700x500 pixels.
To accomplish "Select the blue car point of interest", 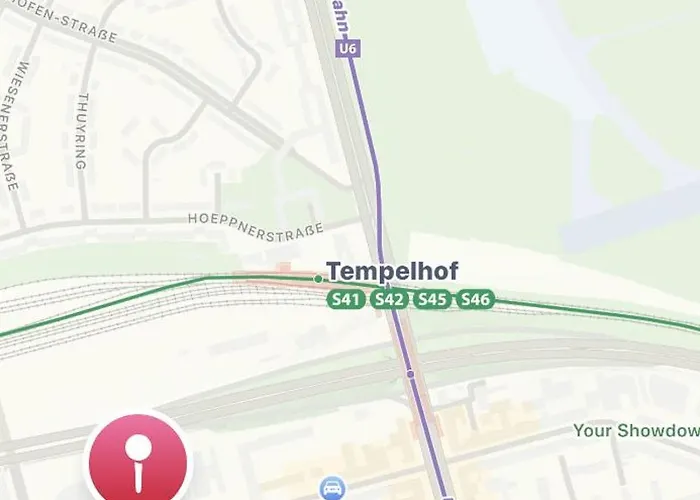I will coord(331,488).
